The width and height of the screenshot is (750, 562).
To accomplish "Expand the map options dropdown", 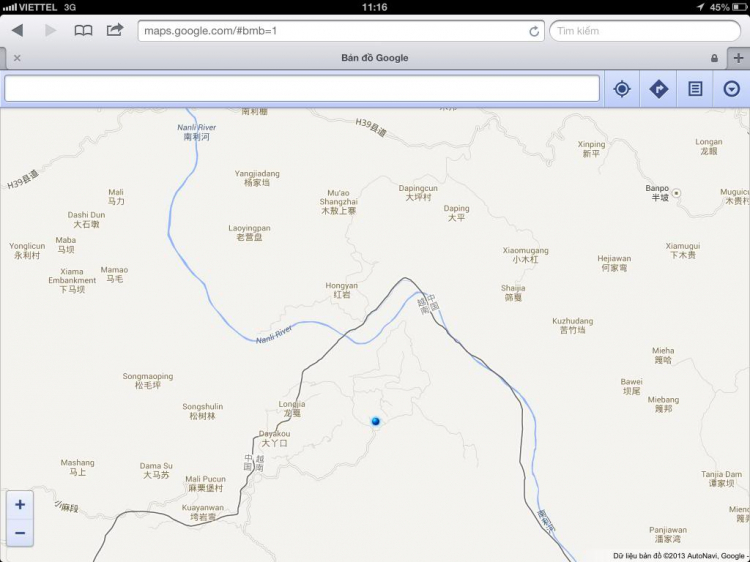I will point(732,89).
